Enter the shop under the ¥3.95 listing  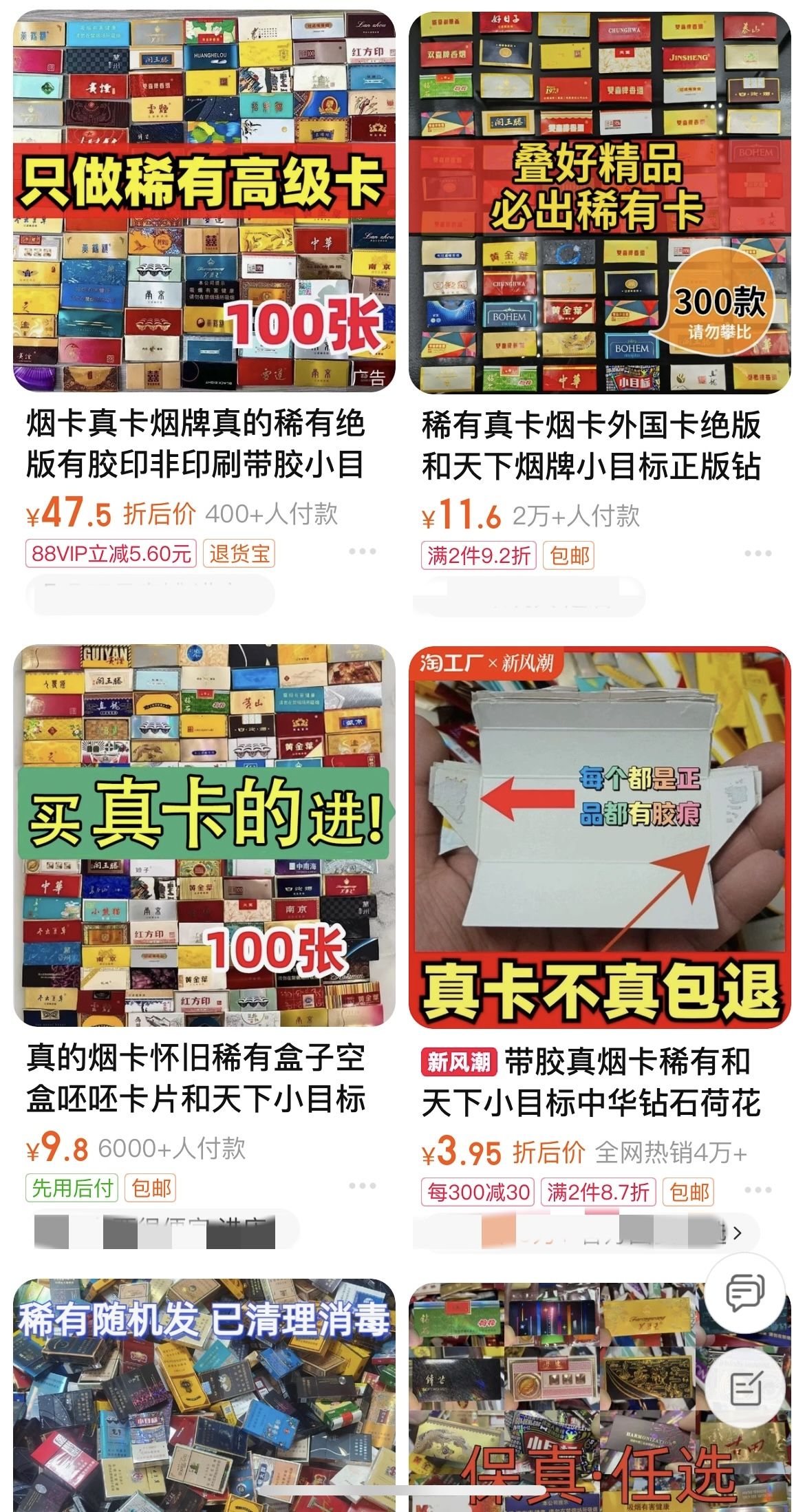coord(586,1232)
